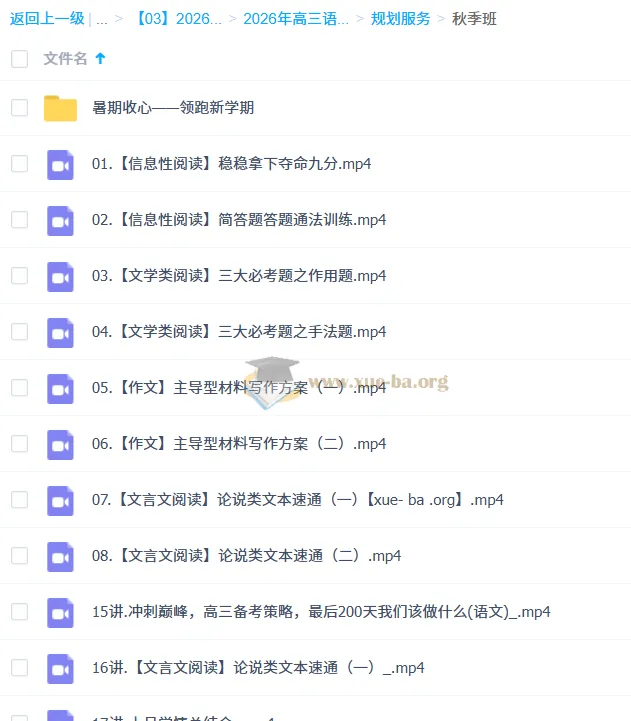This screenshot has height=721, width=631.
Task: Open video 01.【信息性阅读】稳稳拿下夺命九分.mp4
Action: point(231,164)
